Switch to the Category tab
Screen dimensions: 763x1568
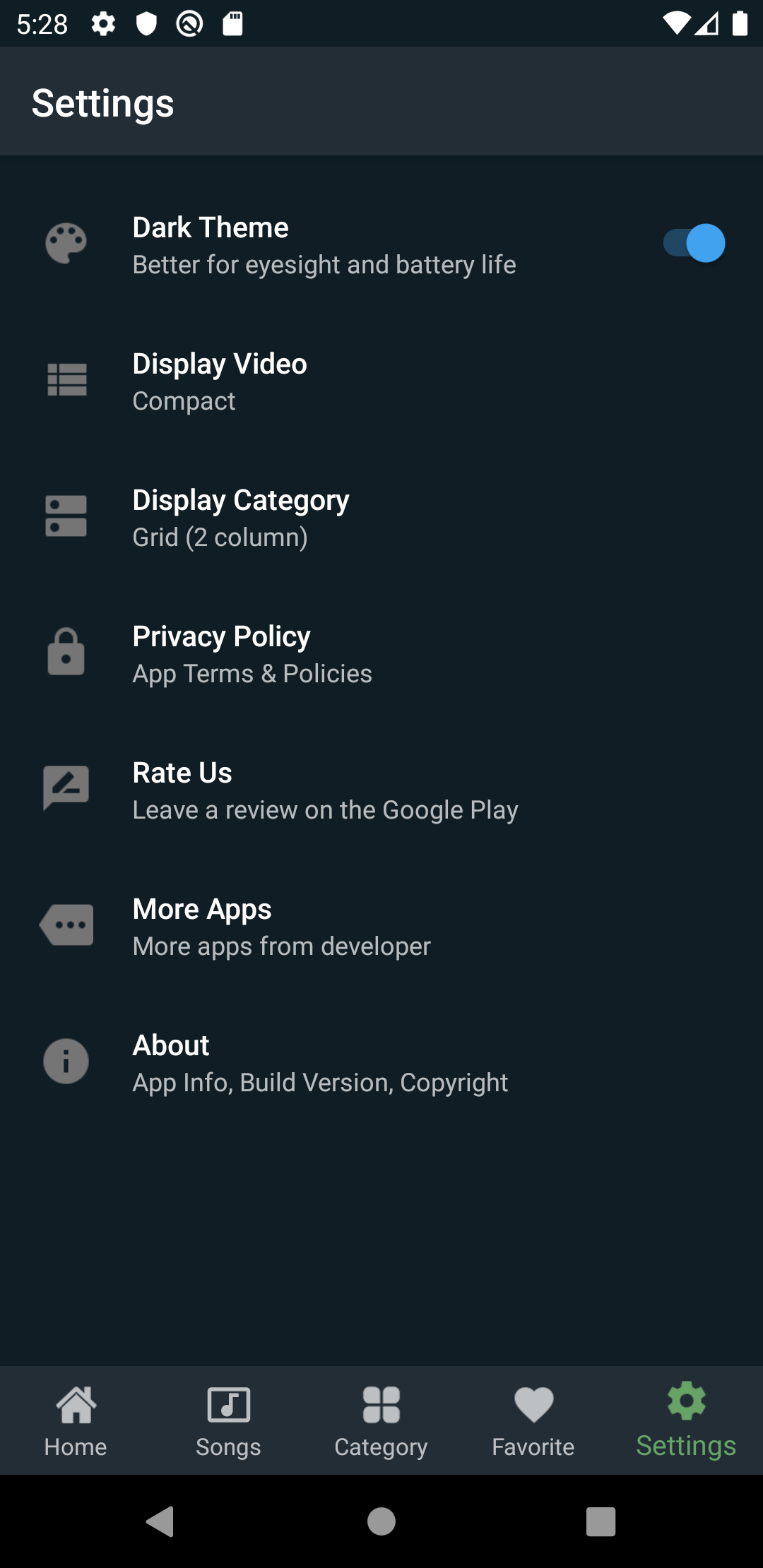tap(381, 1421)
